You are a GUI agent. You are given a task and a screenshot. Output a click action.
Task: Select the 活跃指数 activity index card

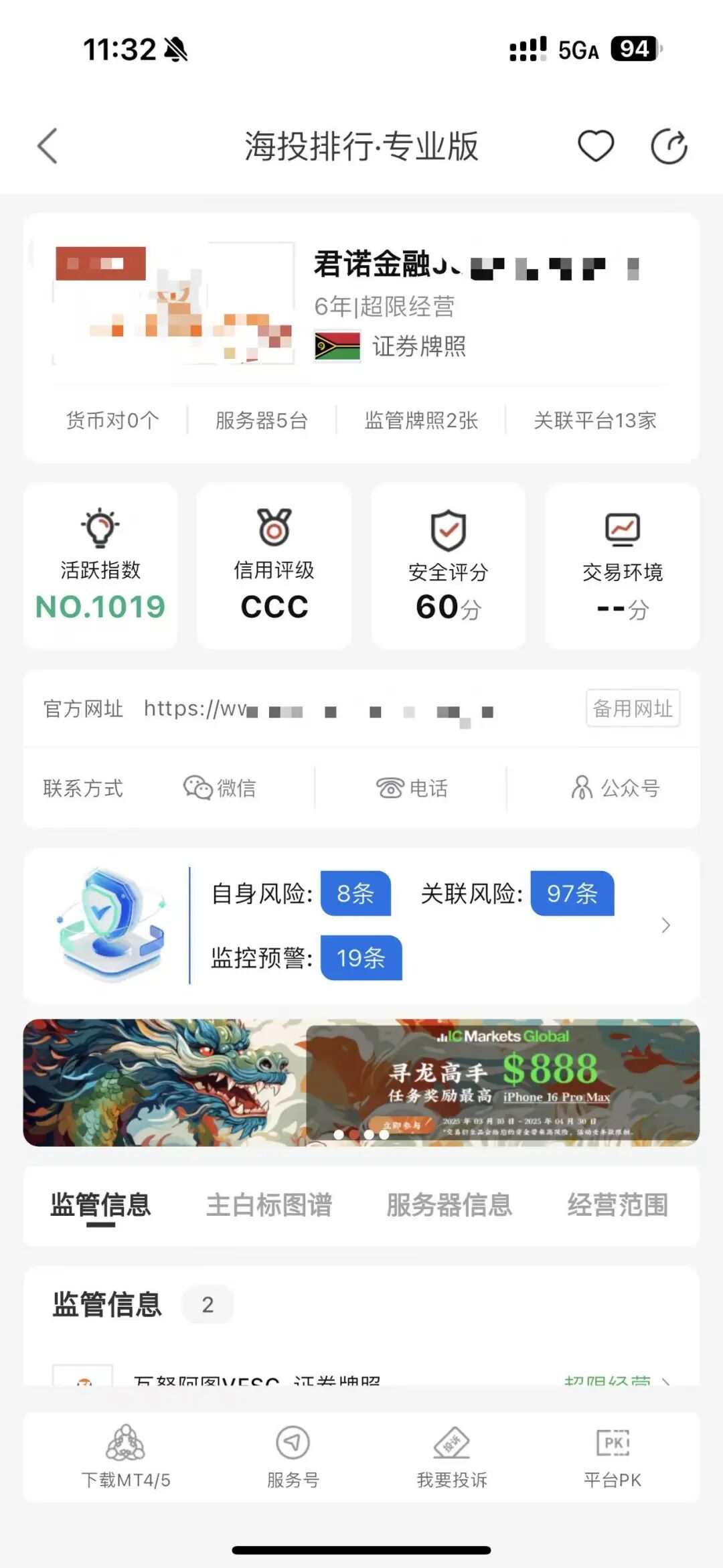(x=100, y=566)
